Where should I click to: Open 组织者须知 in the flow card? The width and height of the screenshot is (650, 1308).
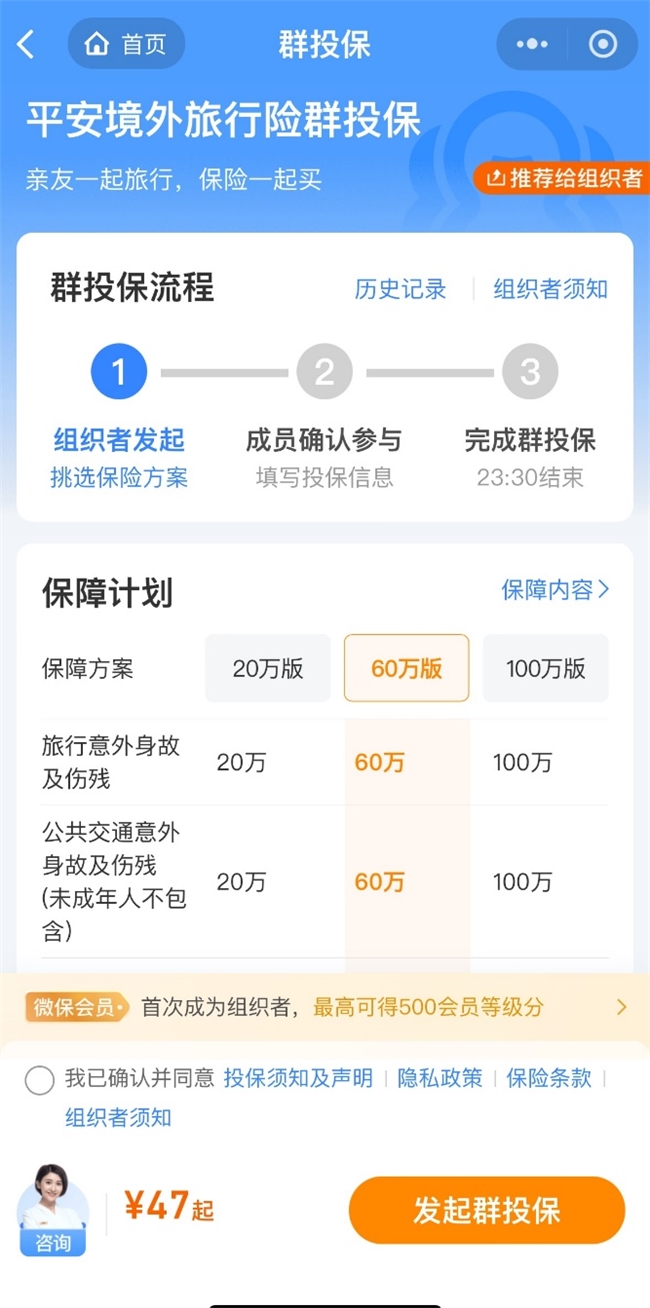550,289
